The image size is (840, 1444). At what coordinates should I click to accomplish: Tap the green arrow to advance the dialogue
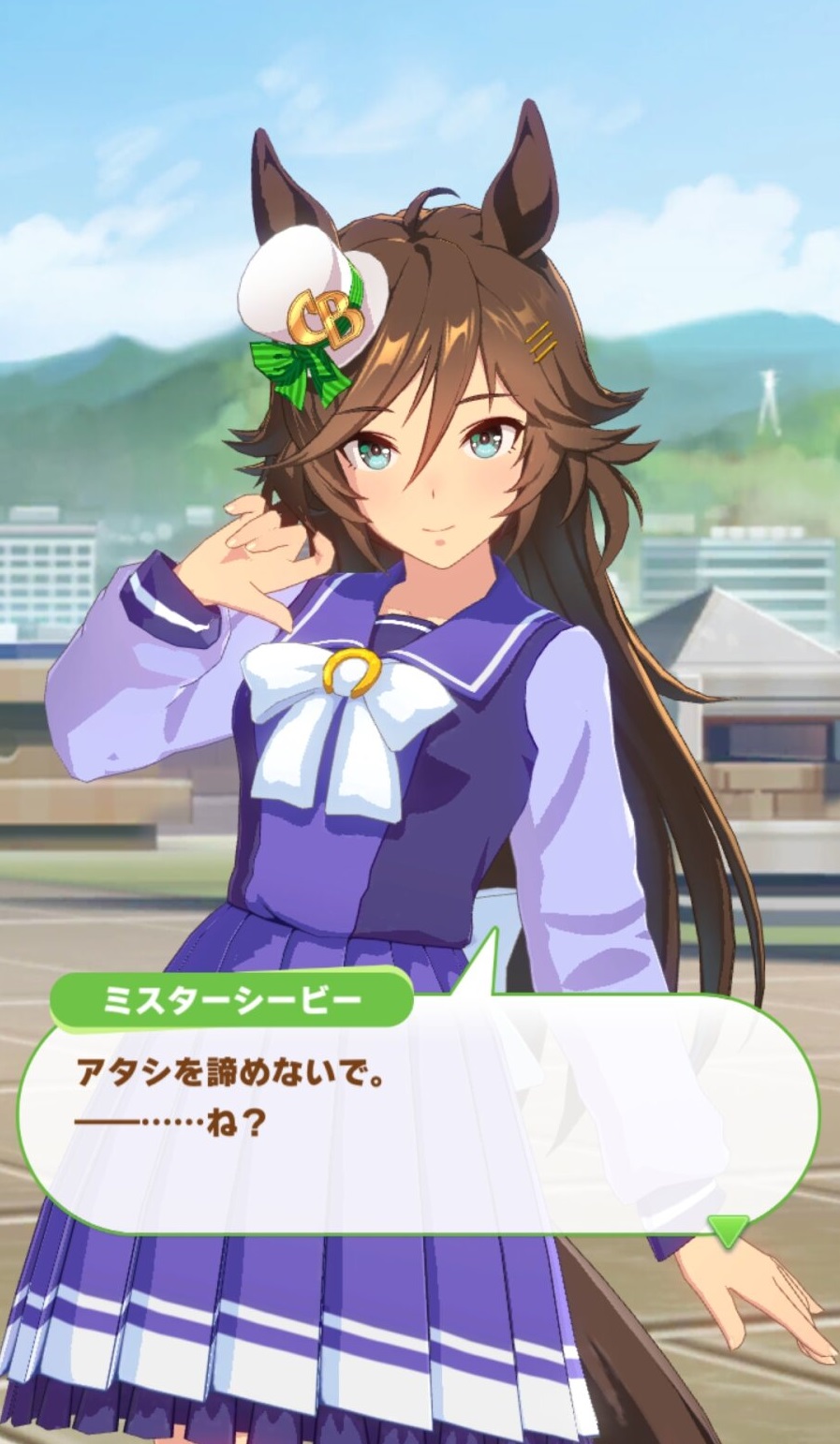pyautogui.click(x=728, y=1229)
